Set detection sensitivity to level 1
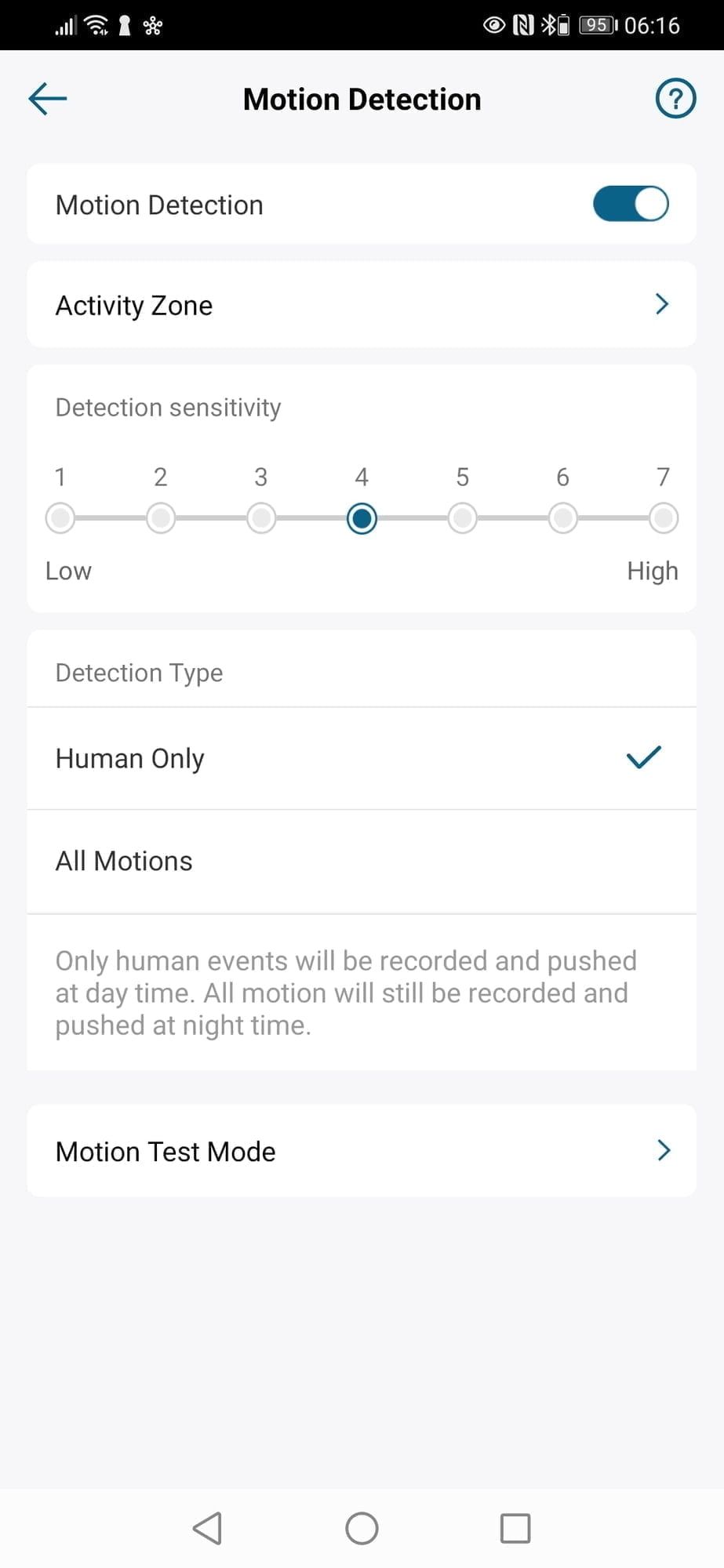 pos(60,518)
